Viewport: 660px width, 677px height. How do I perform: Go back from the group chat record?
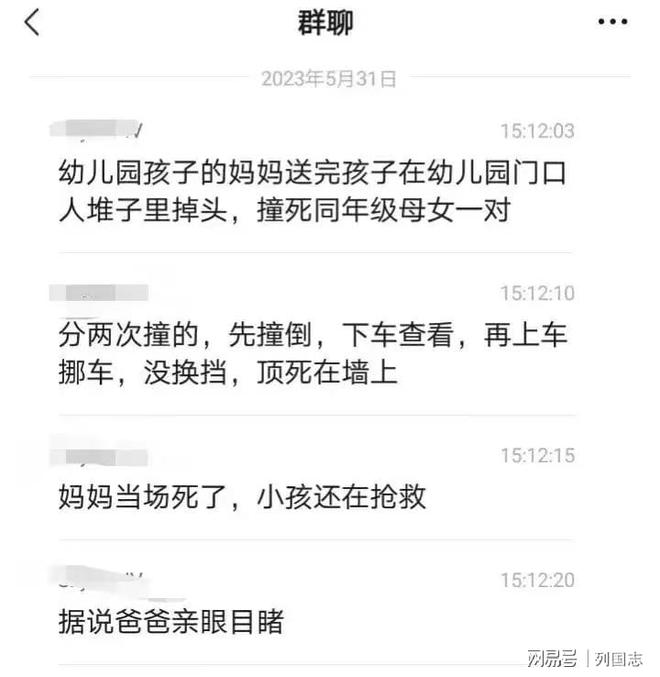[33, 23]
